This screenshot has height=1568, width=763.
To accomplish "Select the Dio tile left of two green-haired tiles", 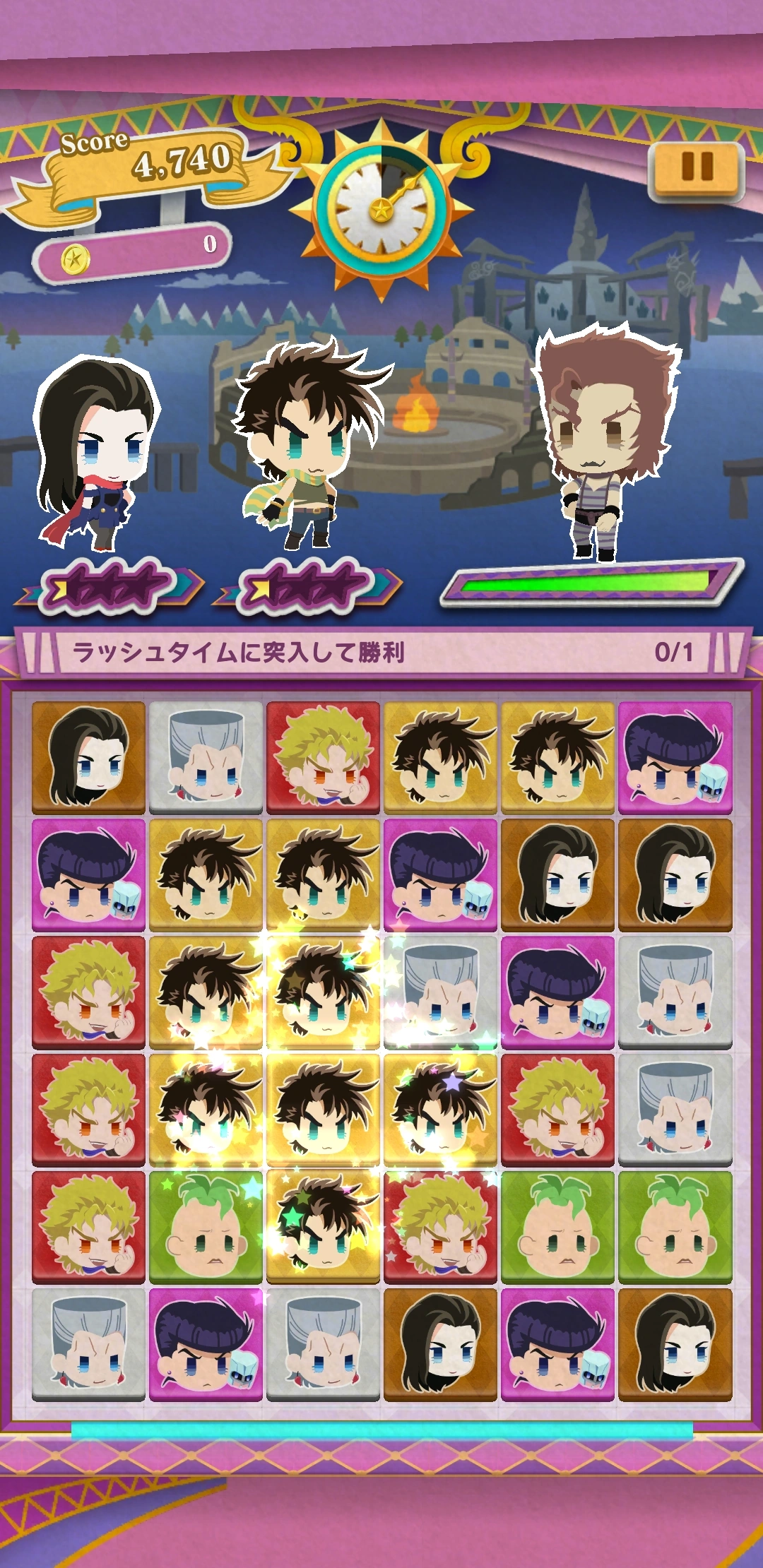I will coord(440,1227).
